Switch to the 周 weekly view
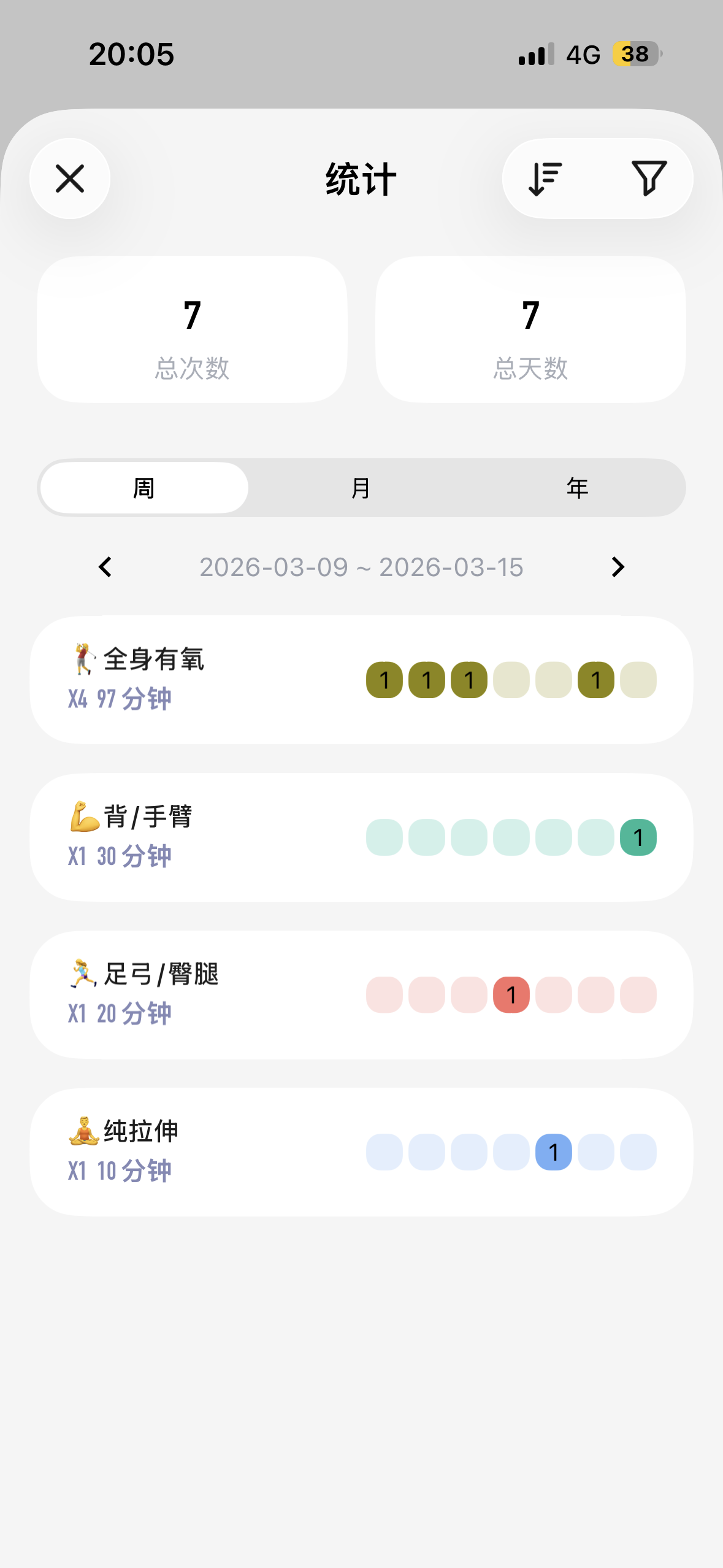Screen dimensions: 723x1568 (144, 488)
